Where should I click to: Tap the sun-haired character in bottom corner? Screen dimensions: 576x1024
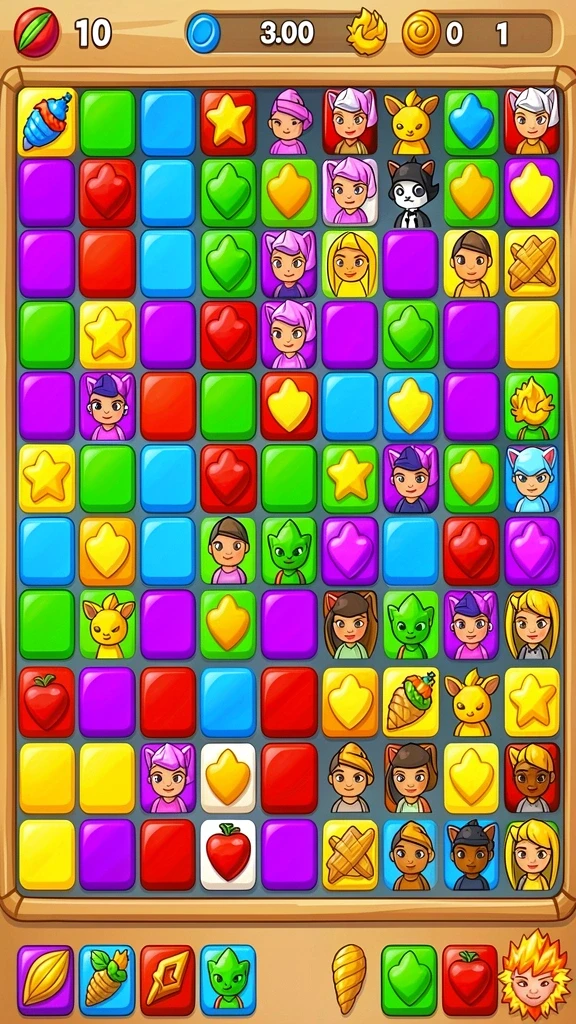click(x=534, y=976)
